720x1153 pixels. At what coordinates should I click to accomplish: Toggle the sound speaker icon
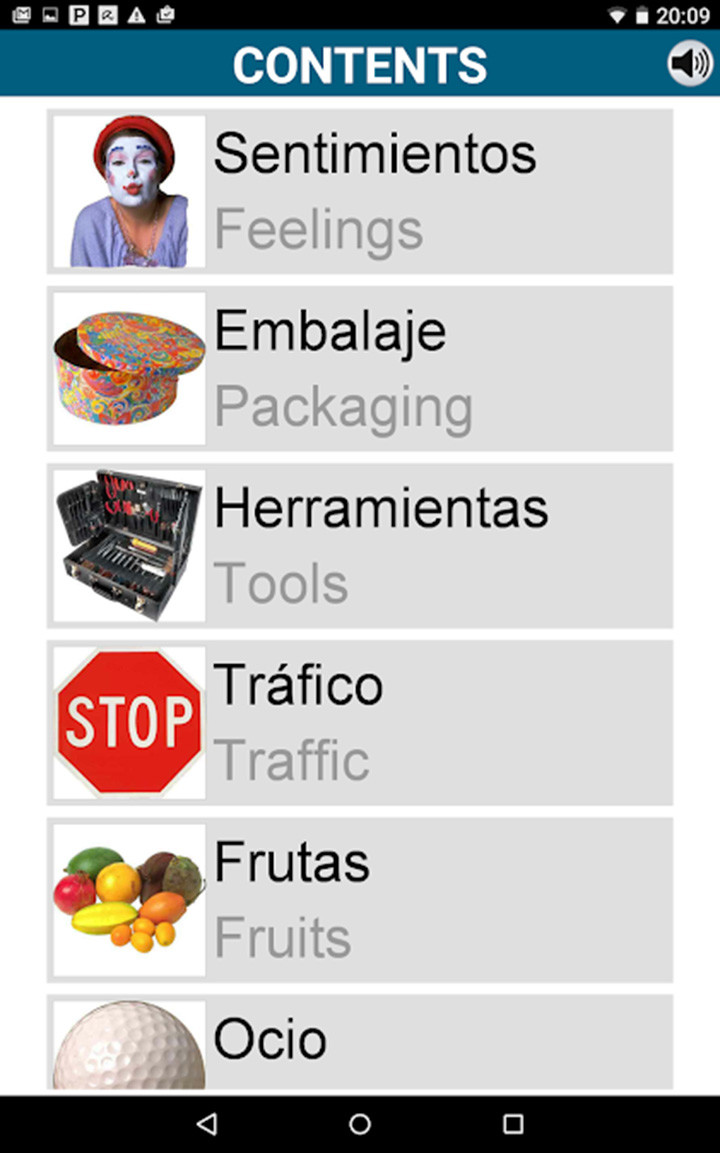690,64
